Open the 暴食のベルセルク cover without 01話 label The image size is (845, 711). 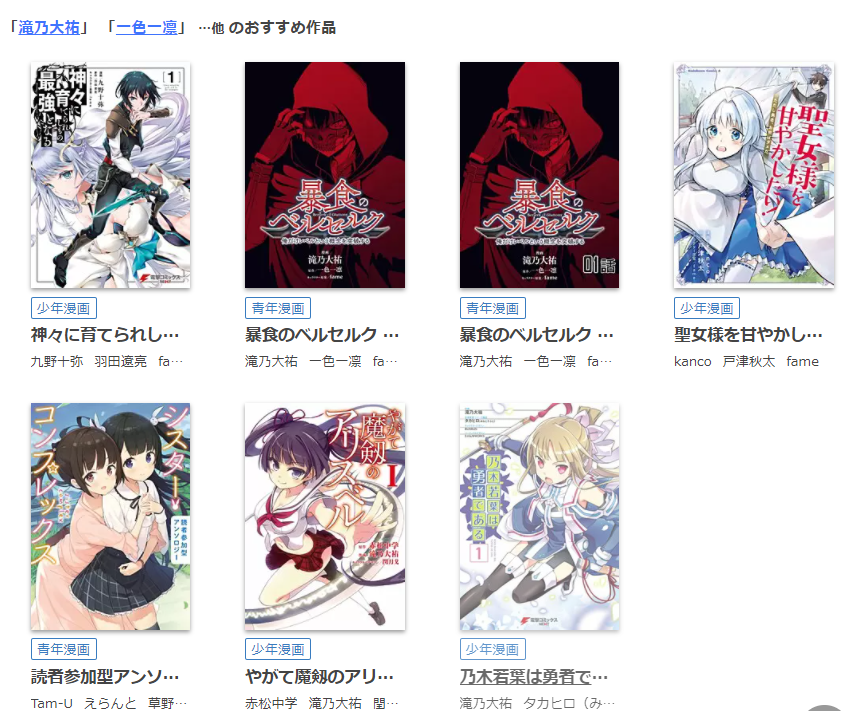click(325, 175)
